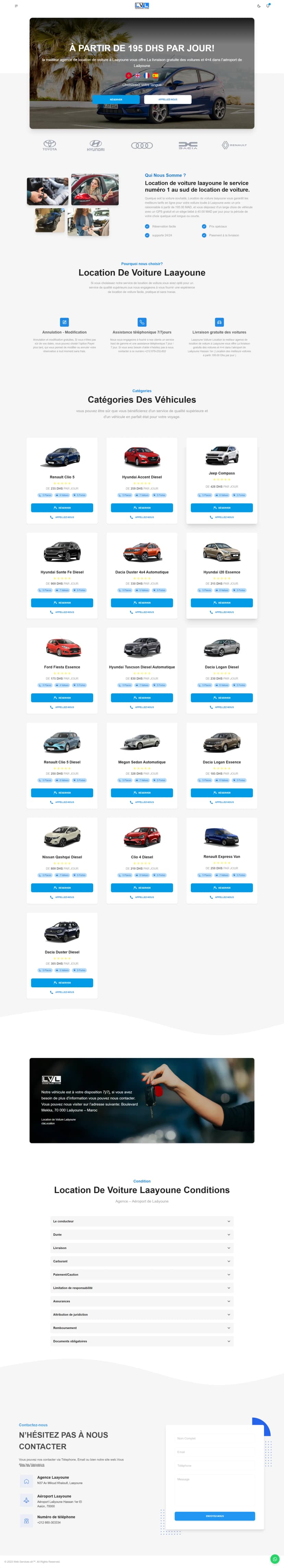The image size is (284, 1568).
Task: Tap Appelez-nous under Hyundai Accent Diesel
Action: 142,518
